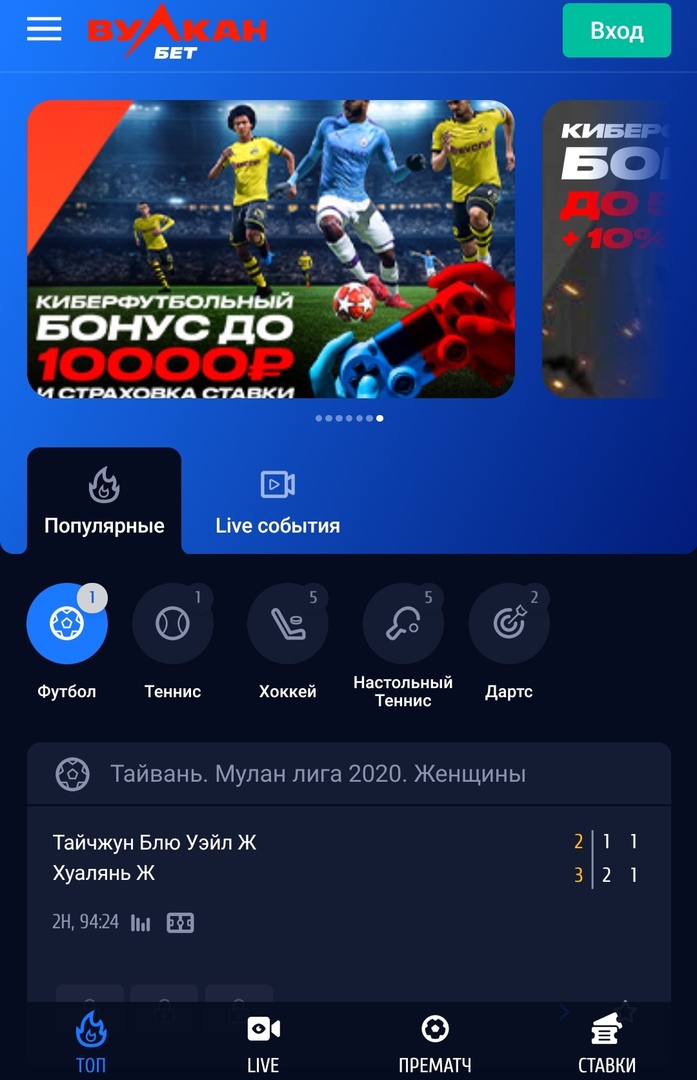Open the match field tracker icon
697x1080 pixels.
click(x=180, y=923)
